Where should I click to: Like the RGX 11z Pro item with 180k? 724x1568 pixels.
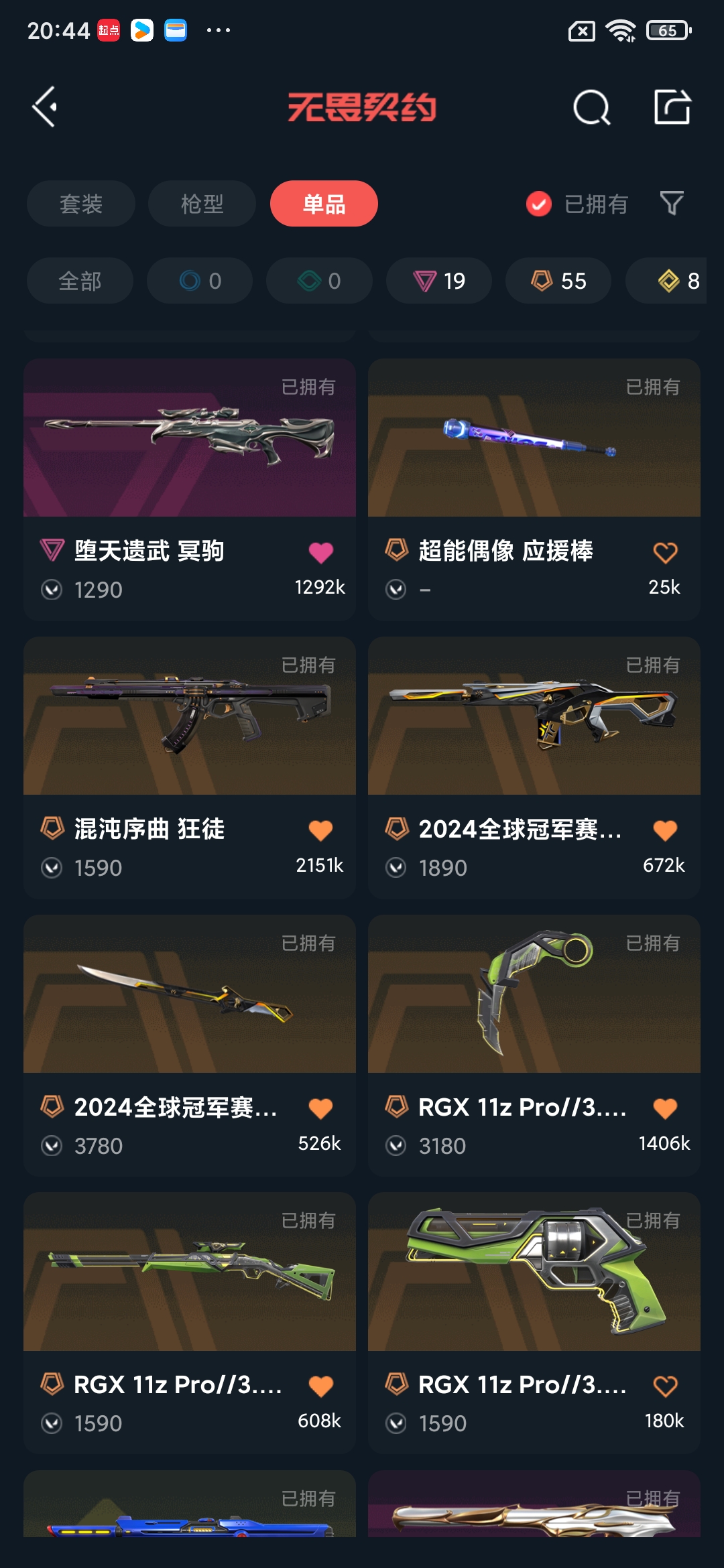tap(665, 1386)
